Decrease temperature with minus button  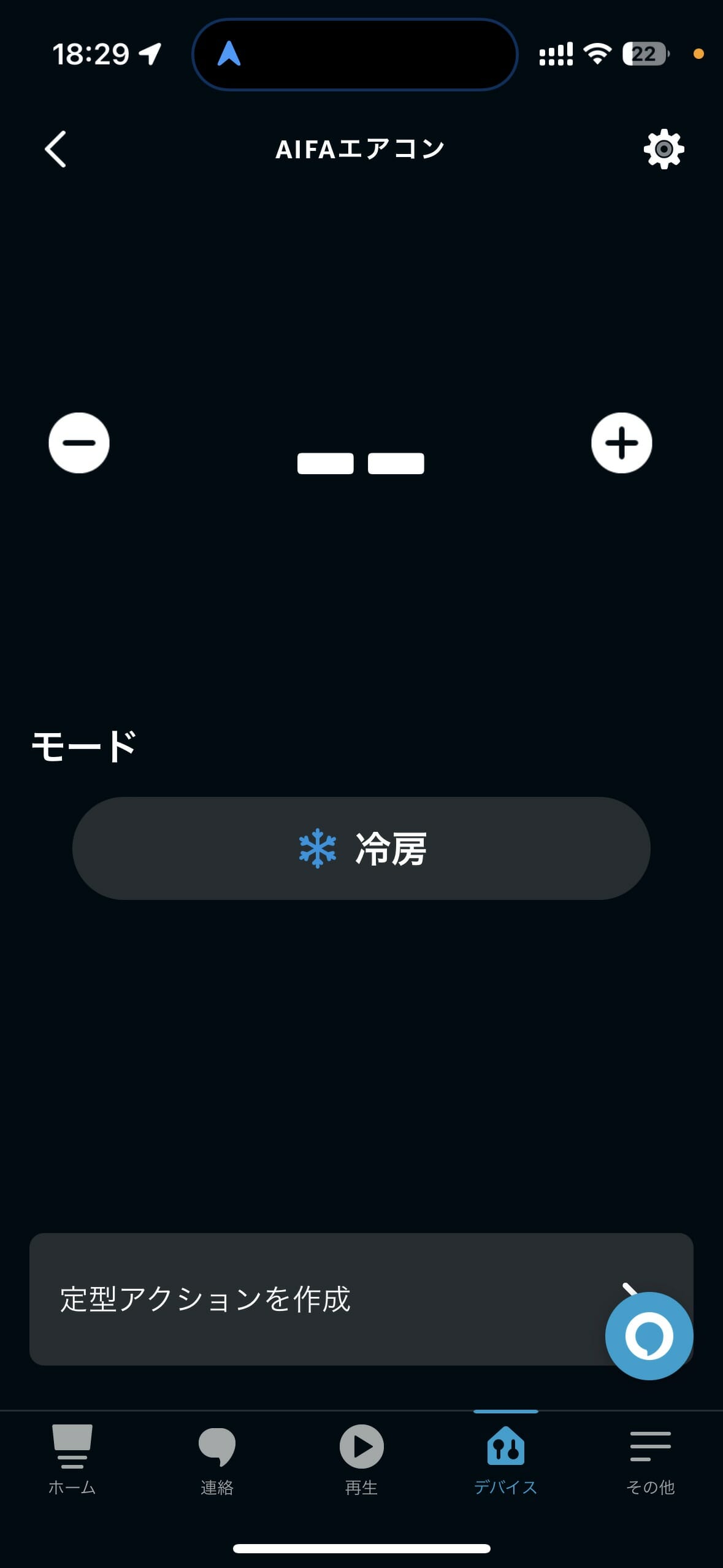(x=79, y=443)
